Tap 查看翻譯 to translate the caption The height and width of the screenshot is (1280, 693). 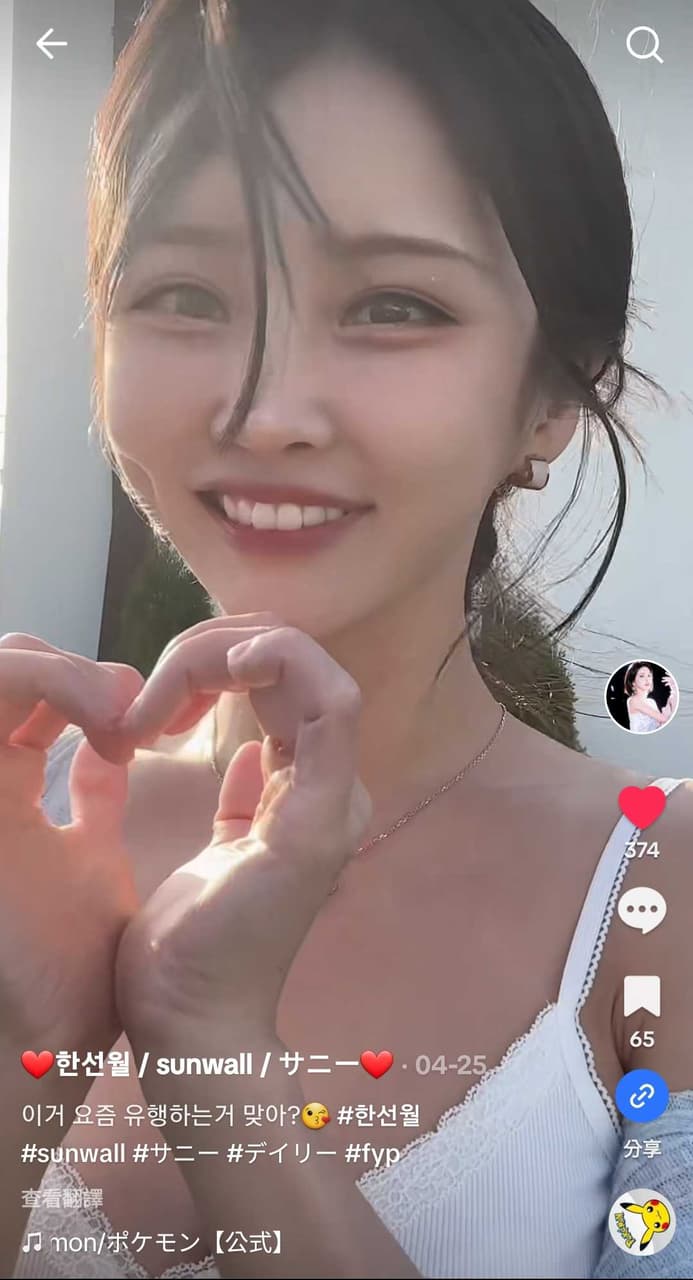coord(62,1198)
